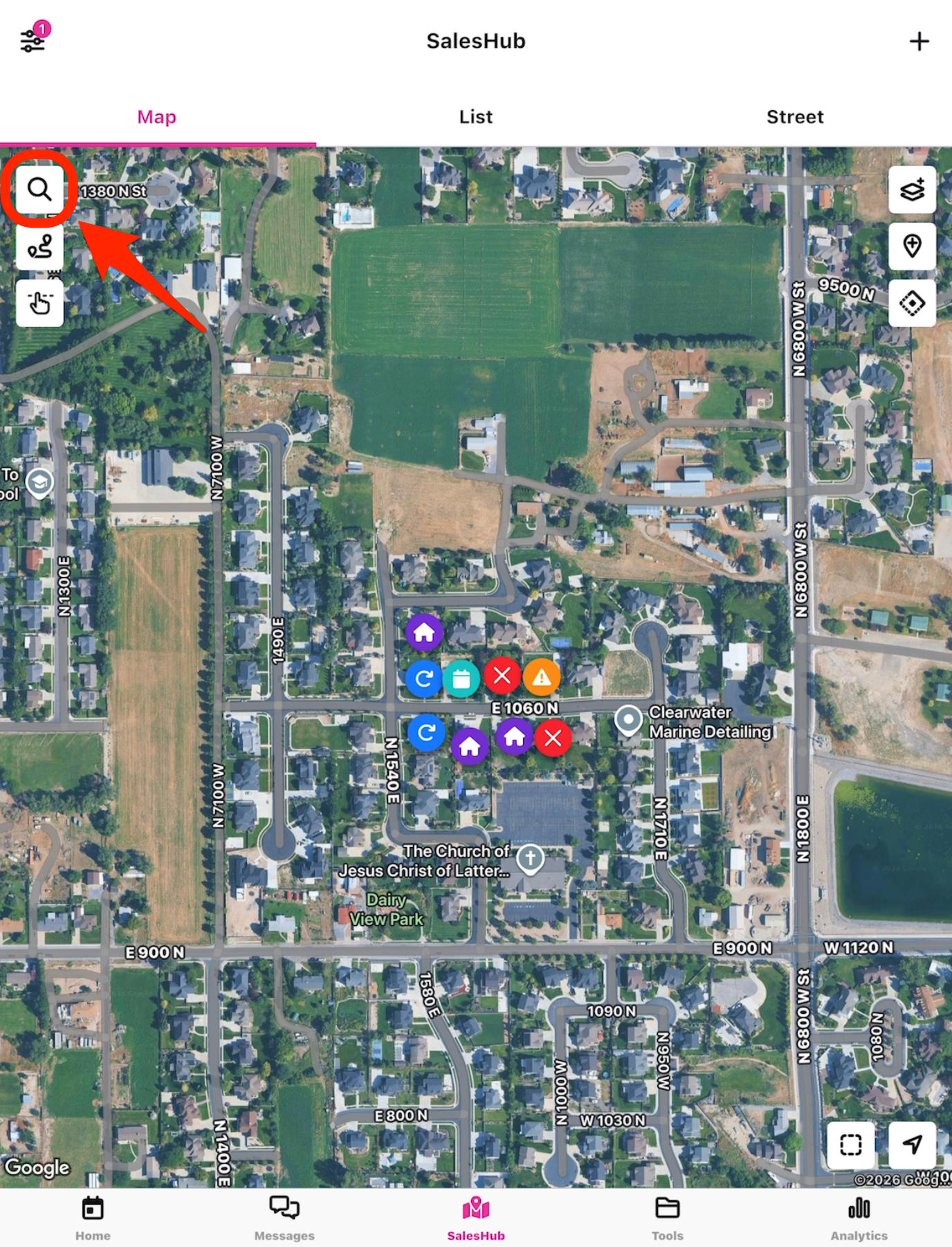Switch to the Street tab

click(x=794, y=117)
